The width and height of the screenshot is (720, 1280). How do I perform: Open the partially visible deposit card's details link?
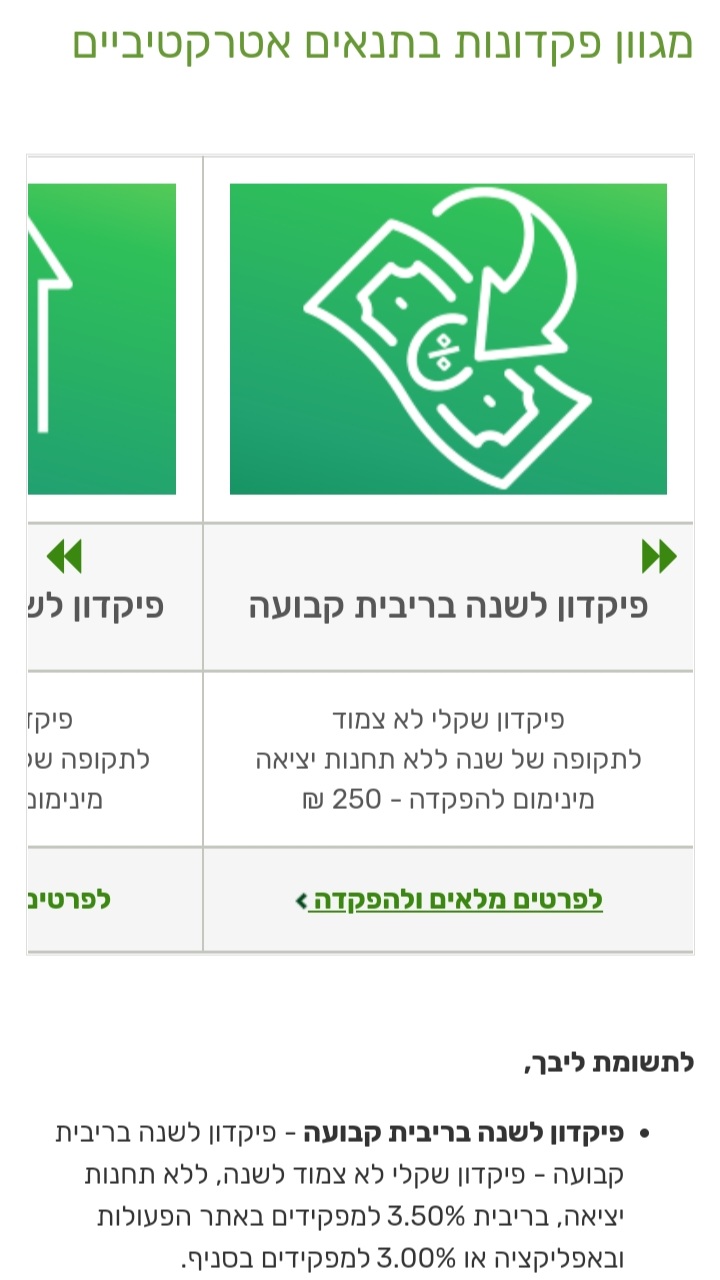tap(68, 899)
